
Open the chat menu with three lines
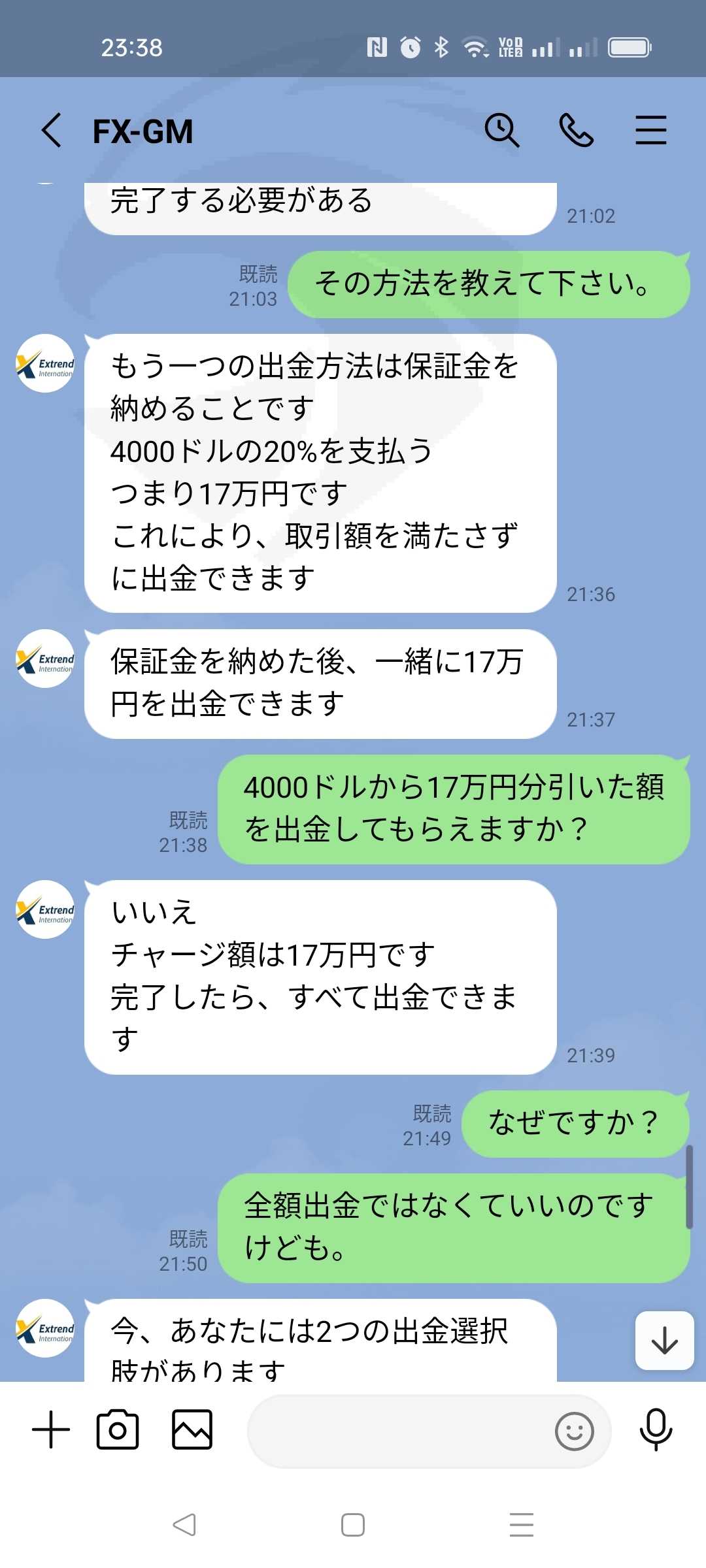point(651,130)
